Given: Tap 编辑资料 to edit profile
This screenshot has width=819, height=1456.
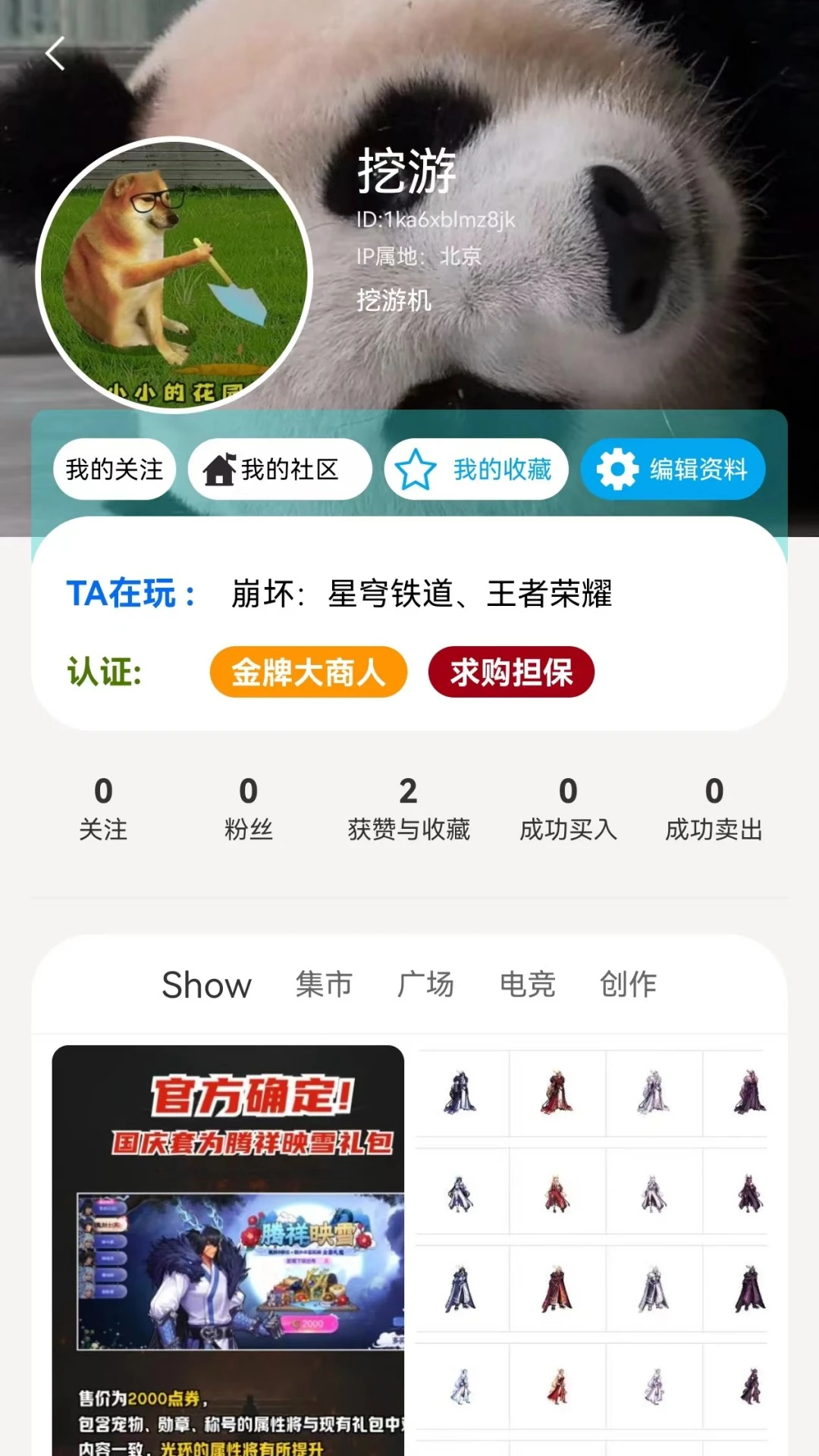Looking at the screenshot, I should [673, 469].
